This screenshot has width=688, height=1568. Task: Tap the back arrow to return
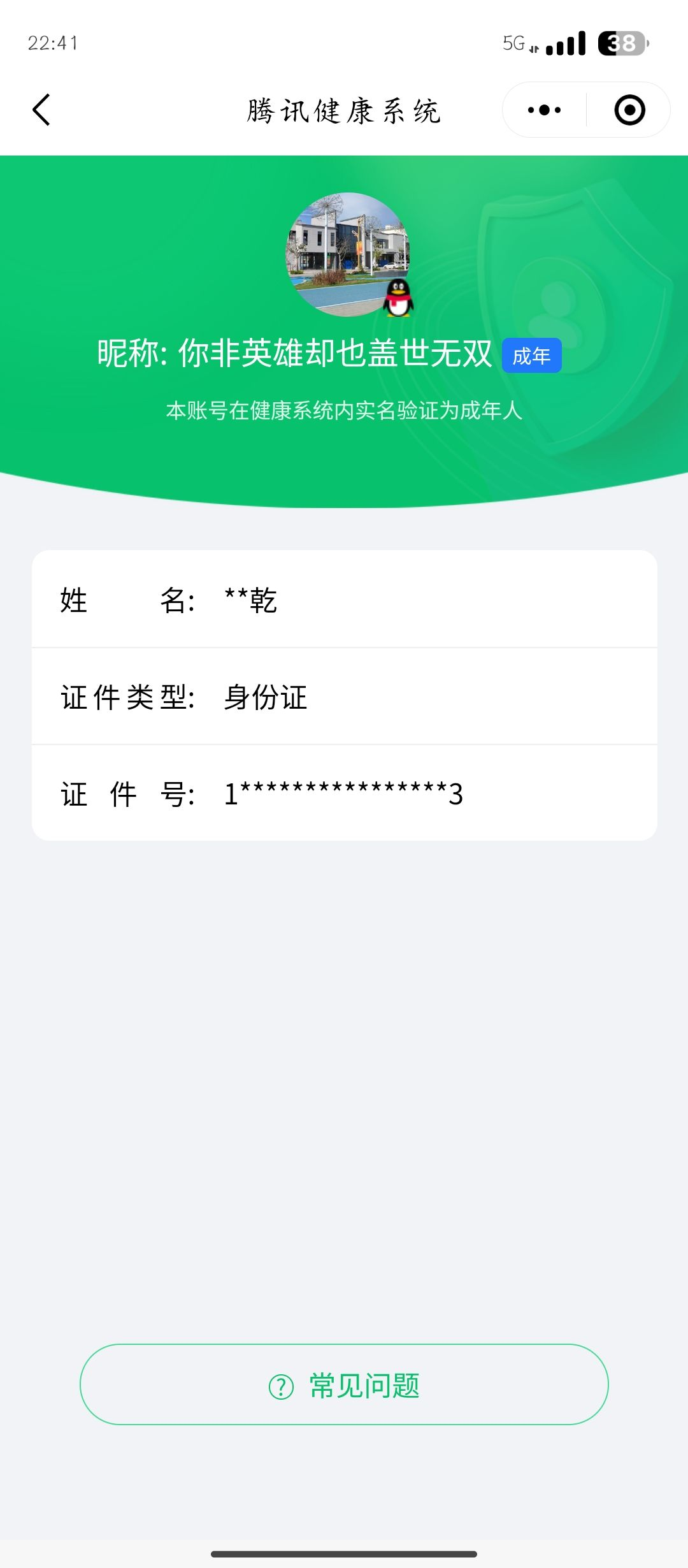41,110
